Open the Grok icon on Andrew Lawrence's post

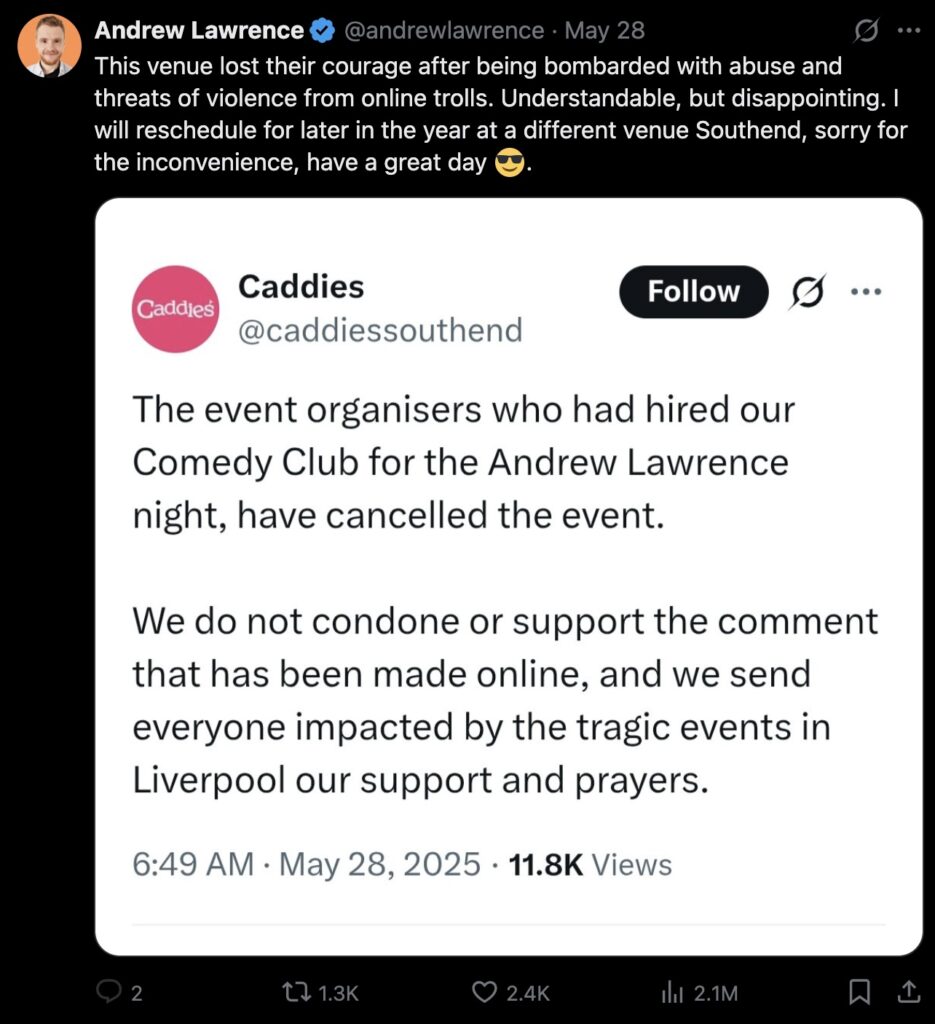864,32
